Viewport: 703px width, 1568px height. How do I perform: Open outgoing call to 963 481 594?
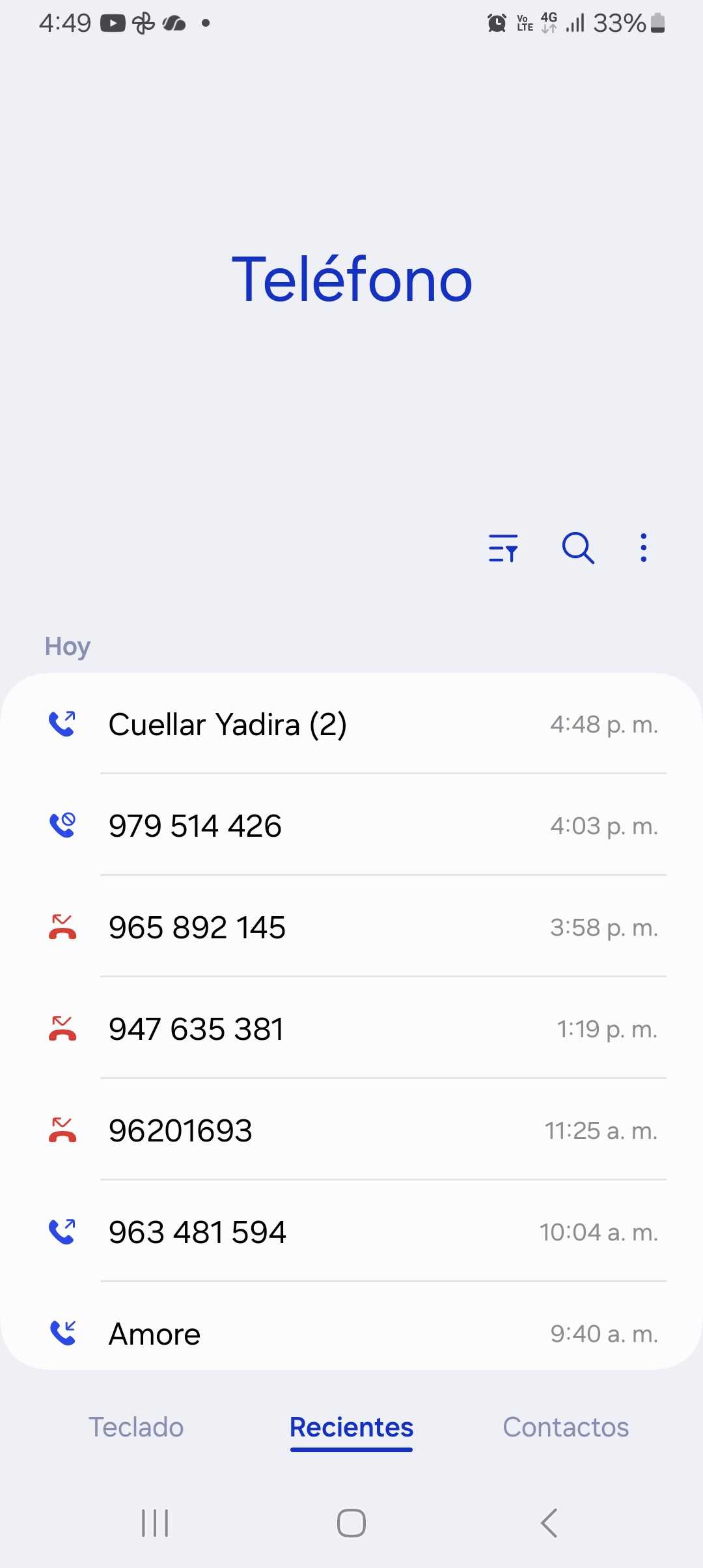(351, 1232)
